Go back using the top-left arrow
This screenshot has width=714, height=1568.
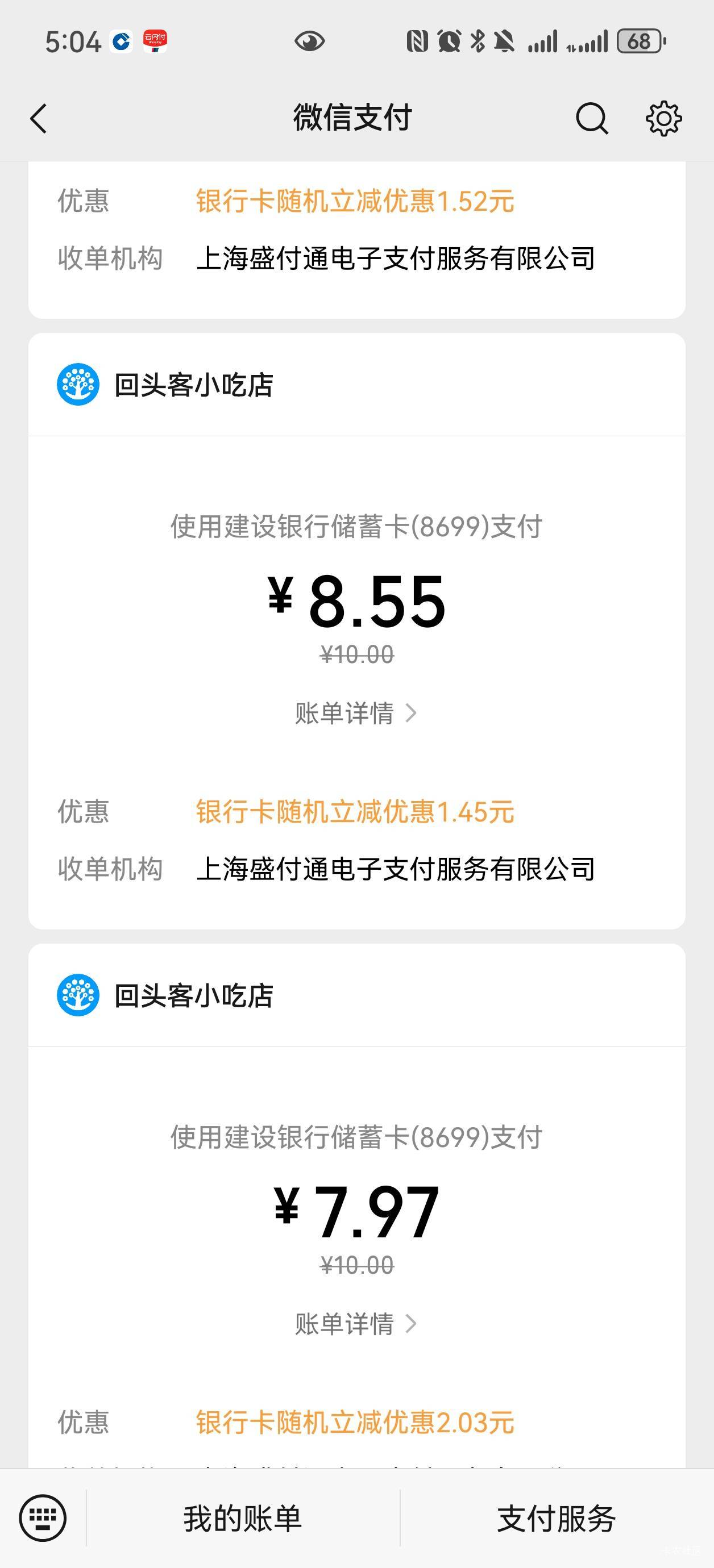point(39,118)
